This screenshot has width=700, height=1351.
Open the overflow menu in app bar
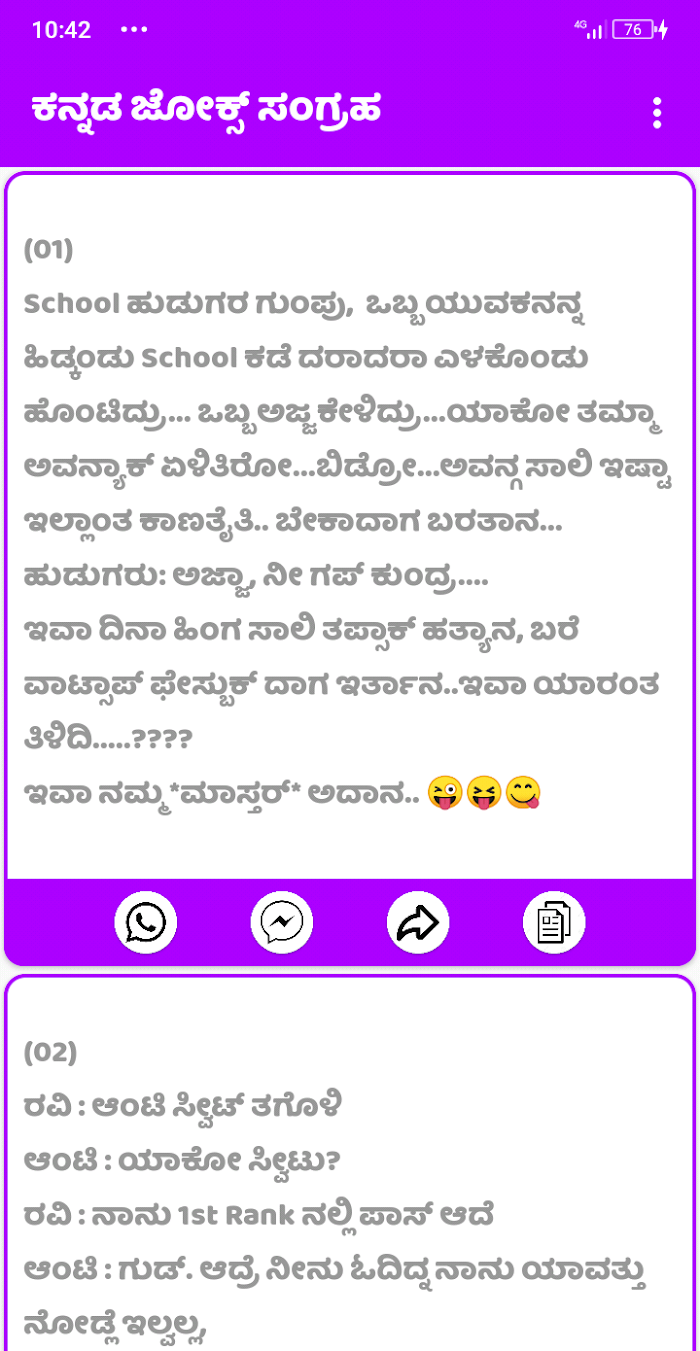656,113
